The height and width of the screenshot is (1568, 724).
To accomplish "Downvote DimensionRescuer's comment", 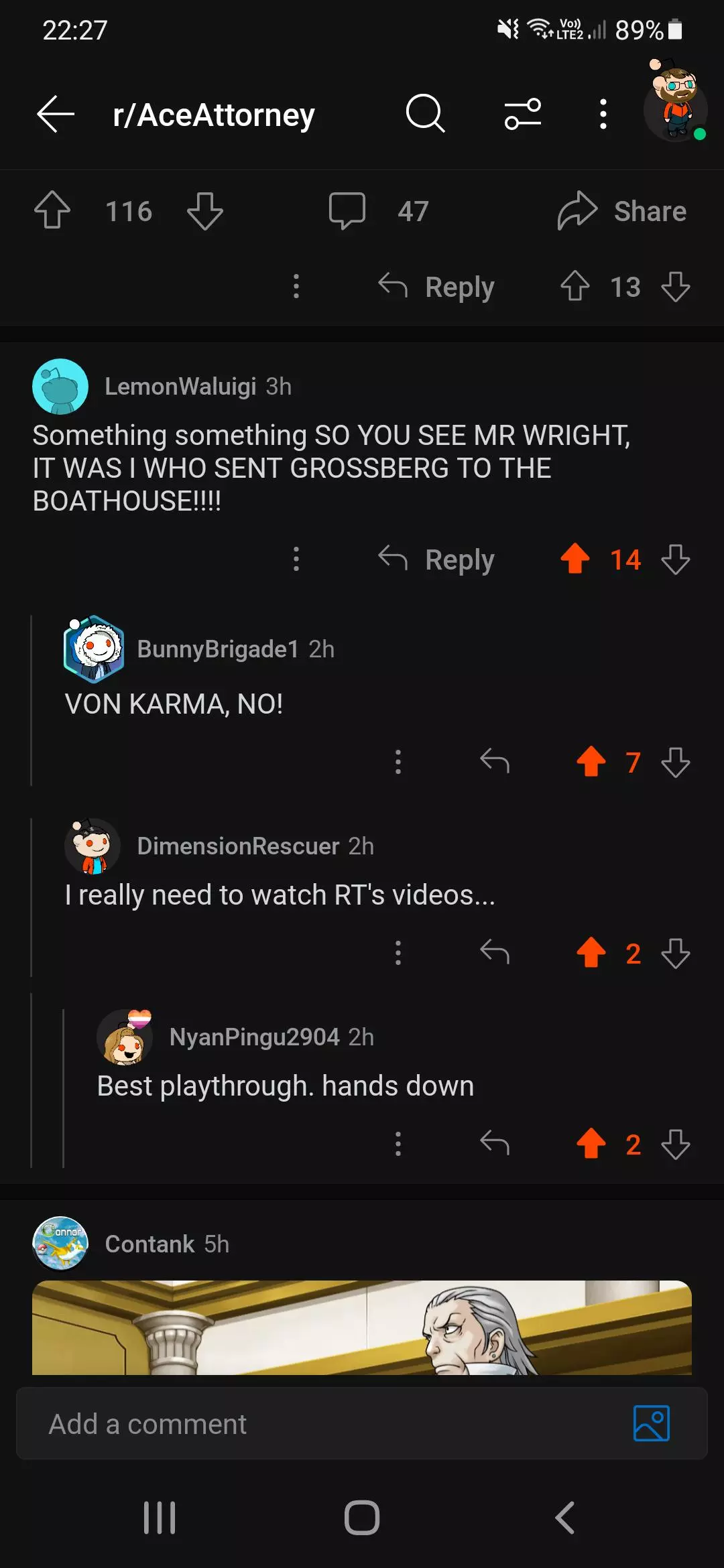I will (x=675, y=953).
